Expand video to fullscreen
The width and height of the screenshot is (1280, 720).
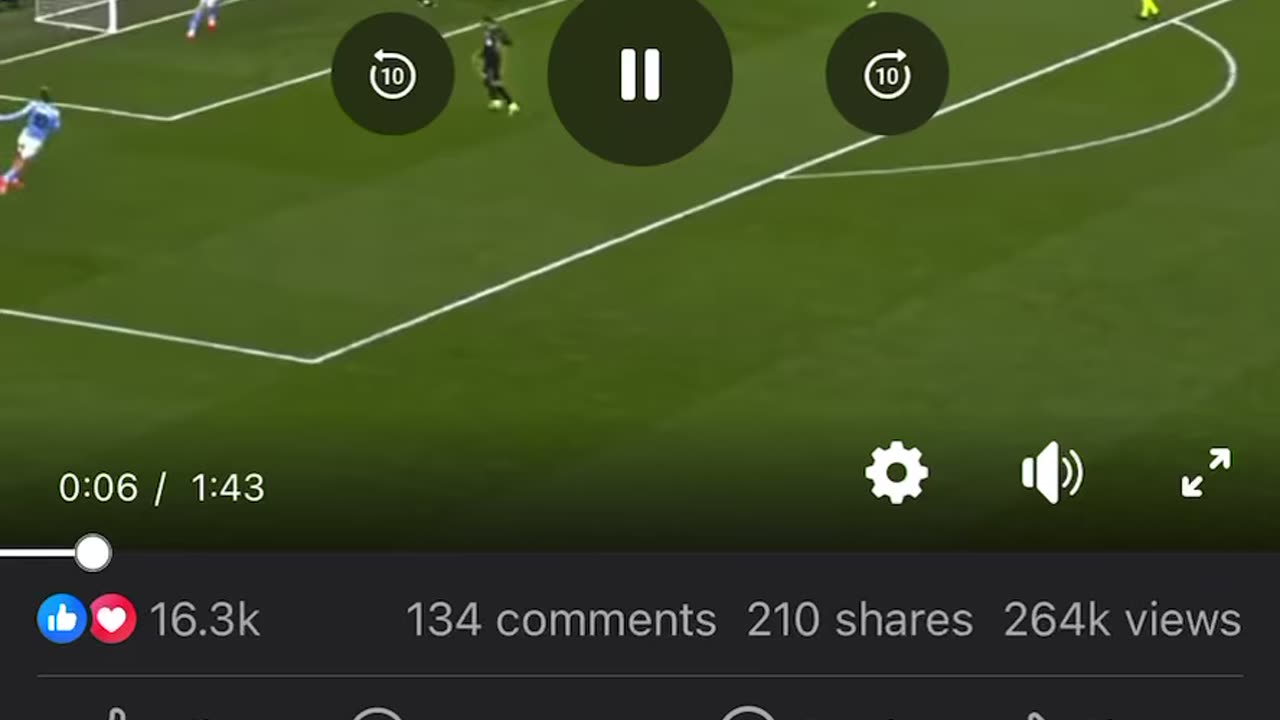point(1205,473)
